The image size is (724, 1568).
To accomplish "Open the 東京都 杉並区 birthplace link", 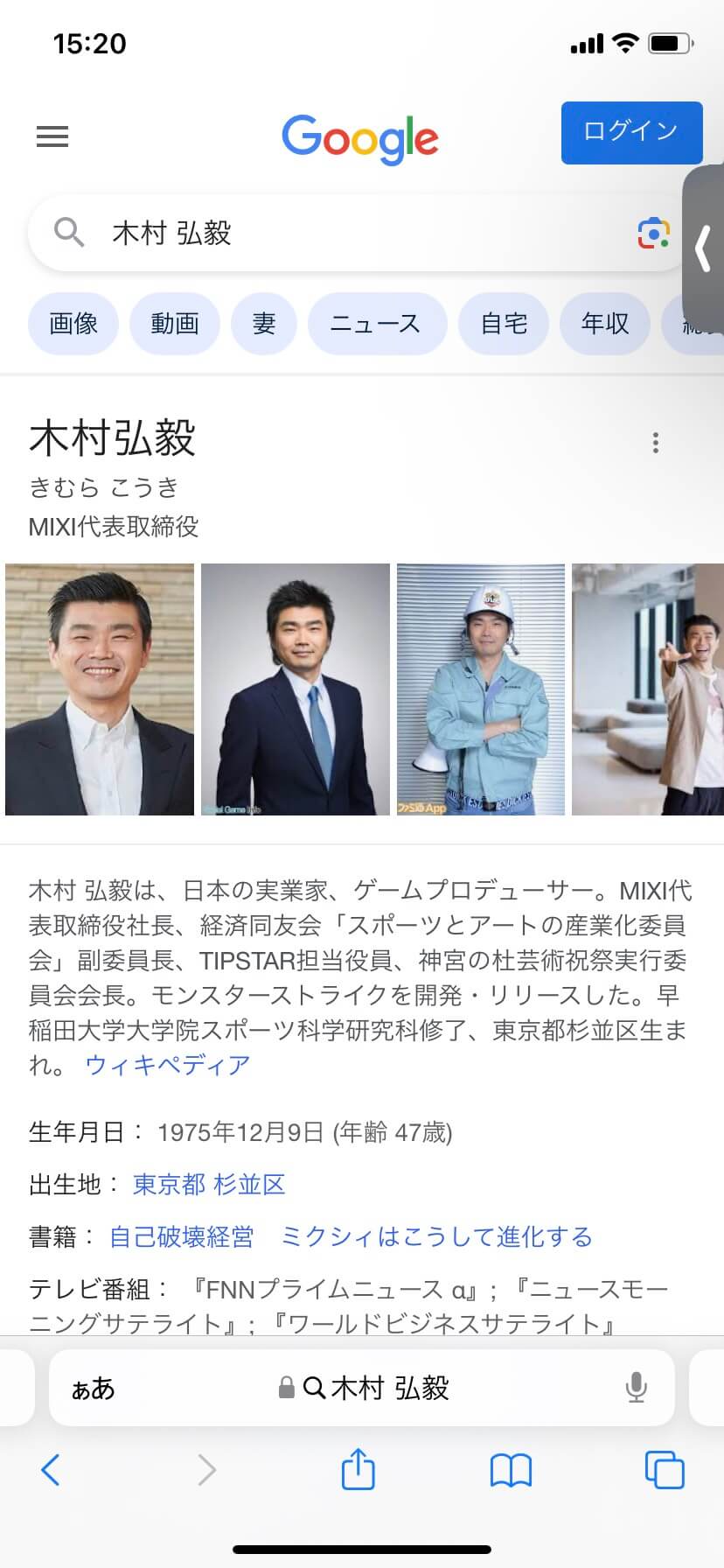I will click(209, 1185).
